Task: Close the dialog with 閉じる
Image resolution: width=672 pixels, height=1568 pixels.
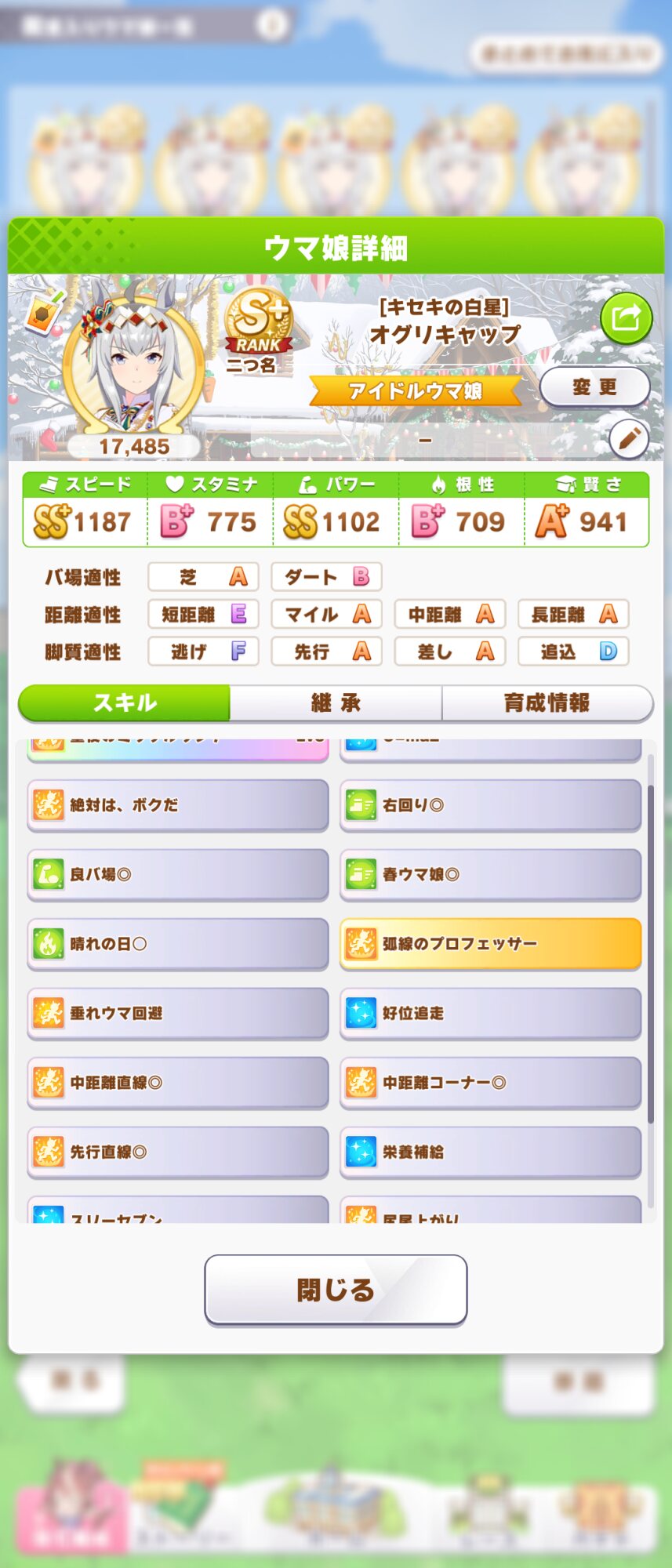Action: (336, 1290)
